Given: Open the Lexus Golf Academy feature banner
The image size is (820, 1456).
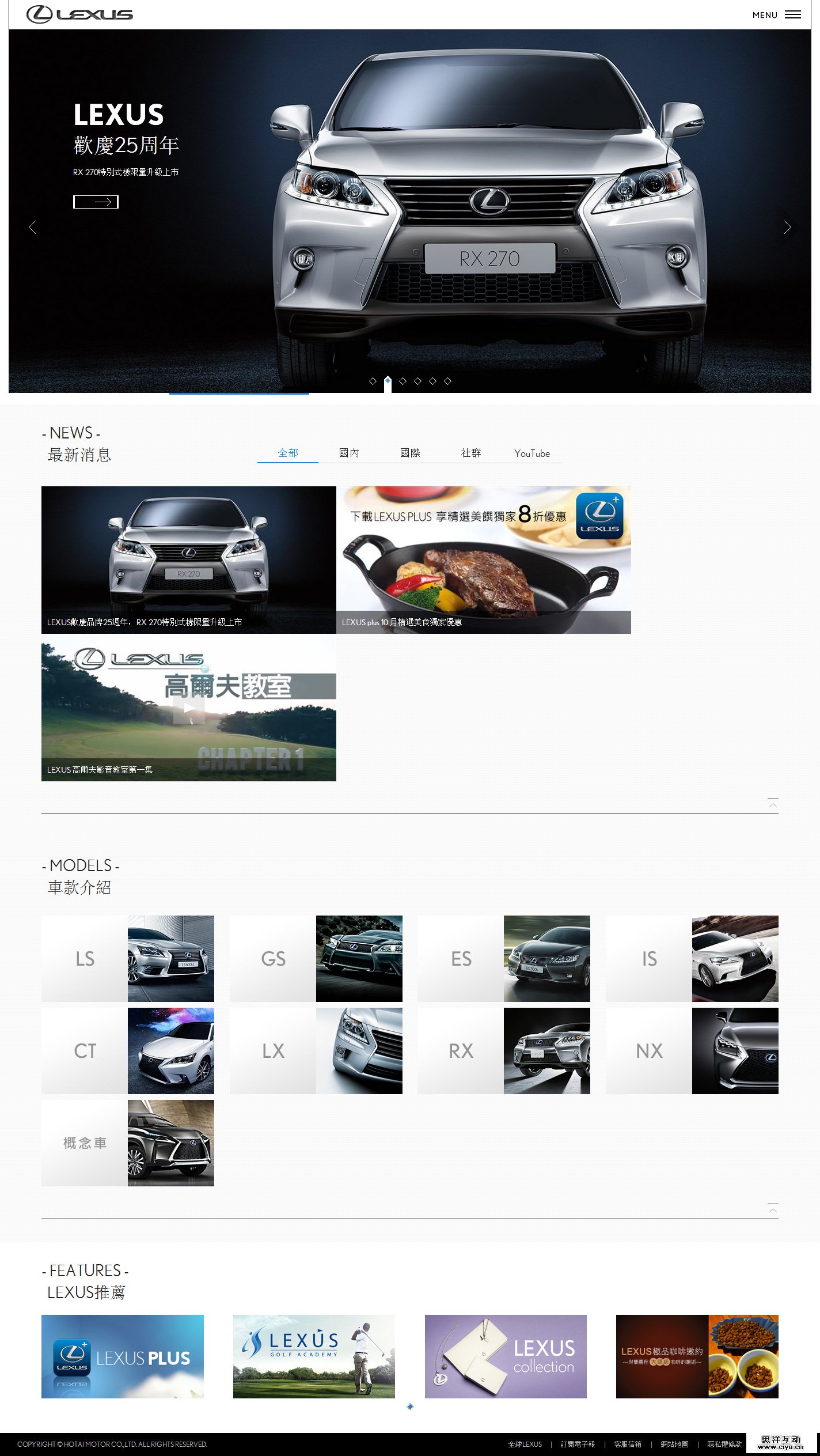Looking at the screenshot, I should point(314,1356).
